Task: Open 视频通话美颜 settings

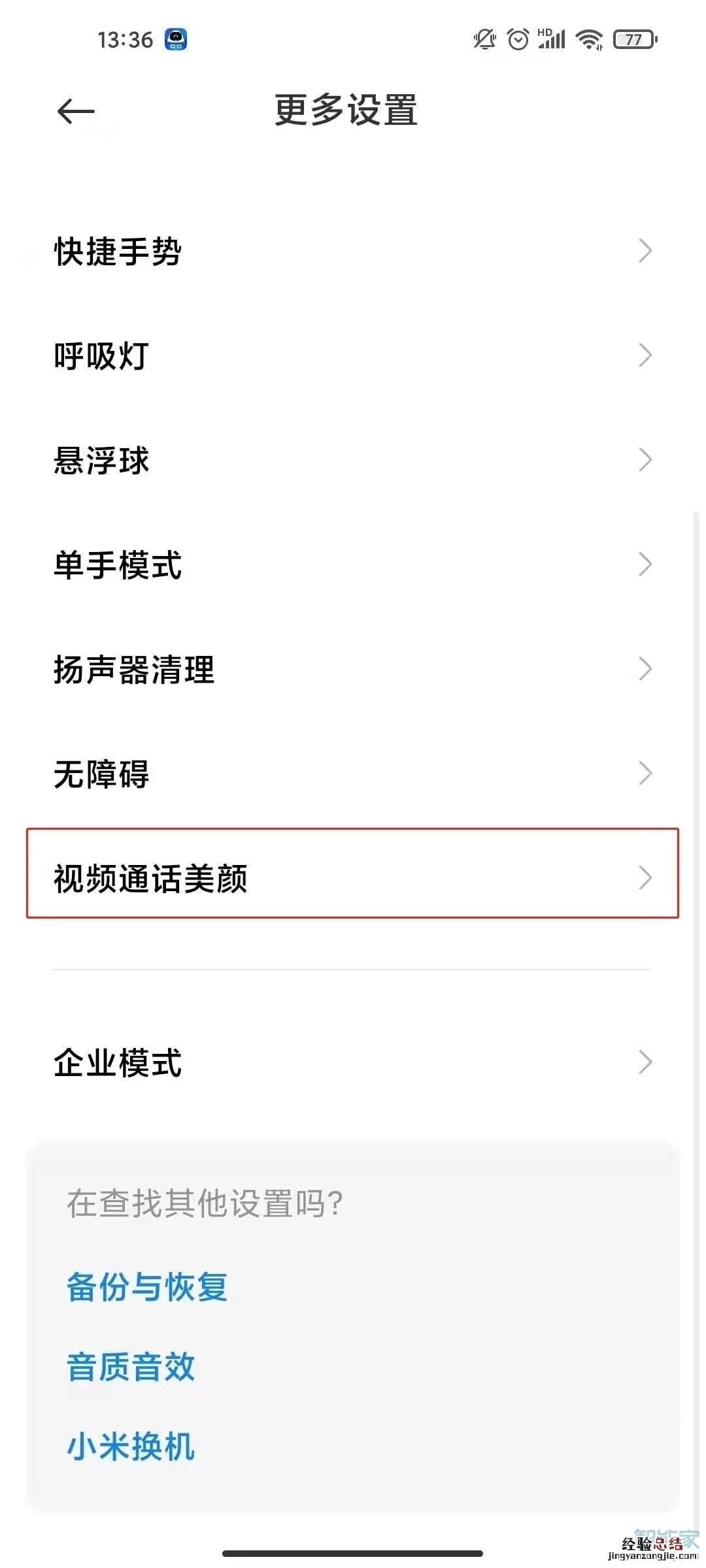Action: (x=353, y=878)
